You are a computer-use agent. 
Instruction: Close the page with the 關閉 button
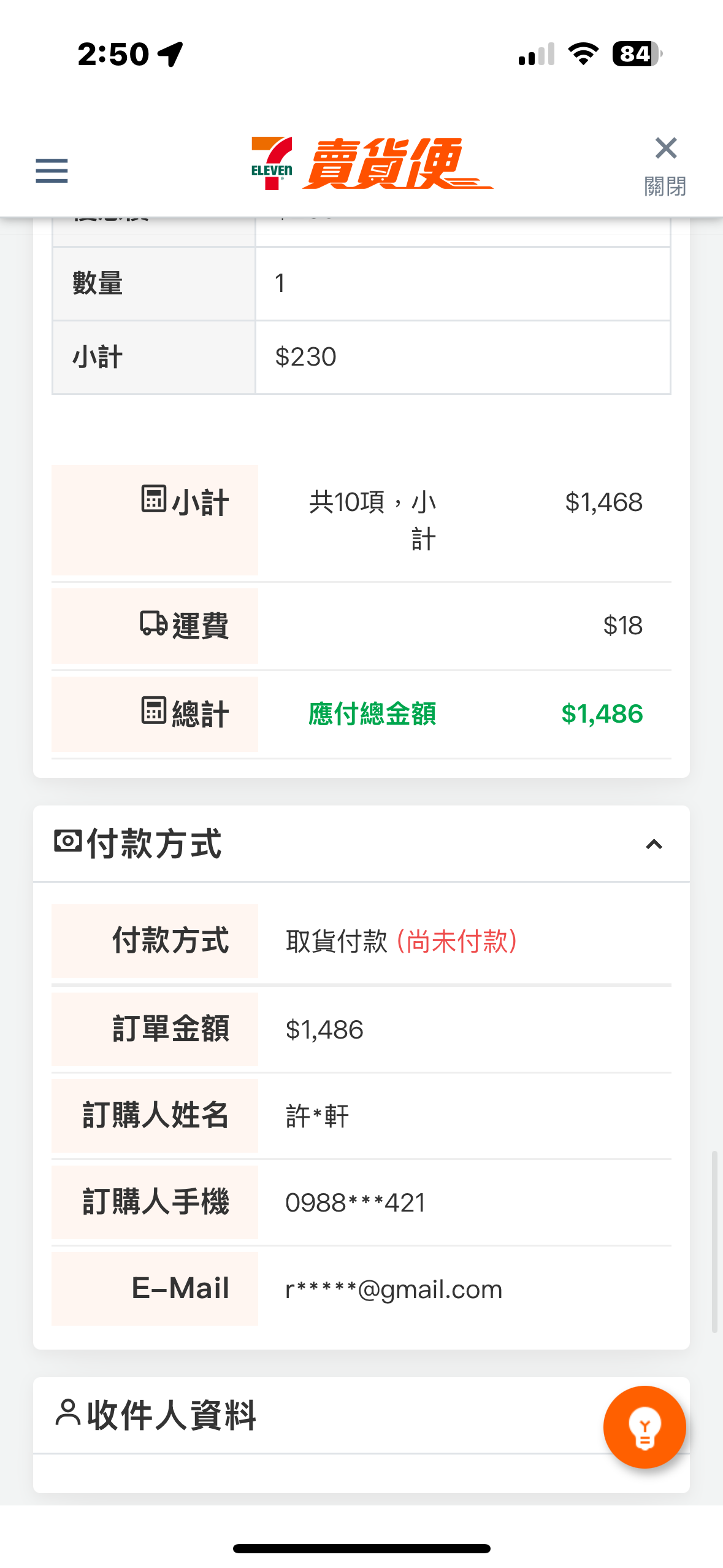click(665, 166)
